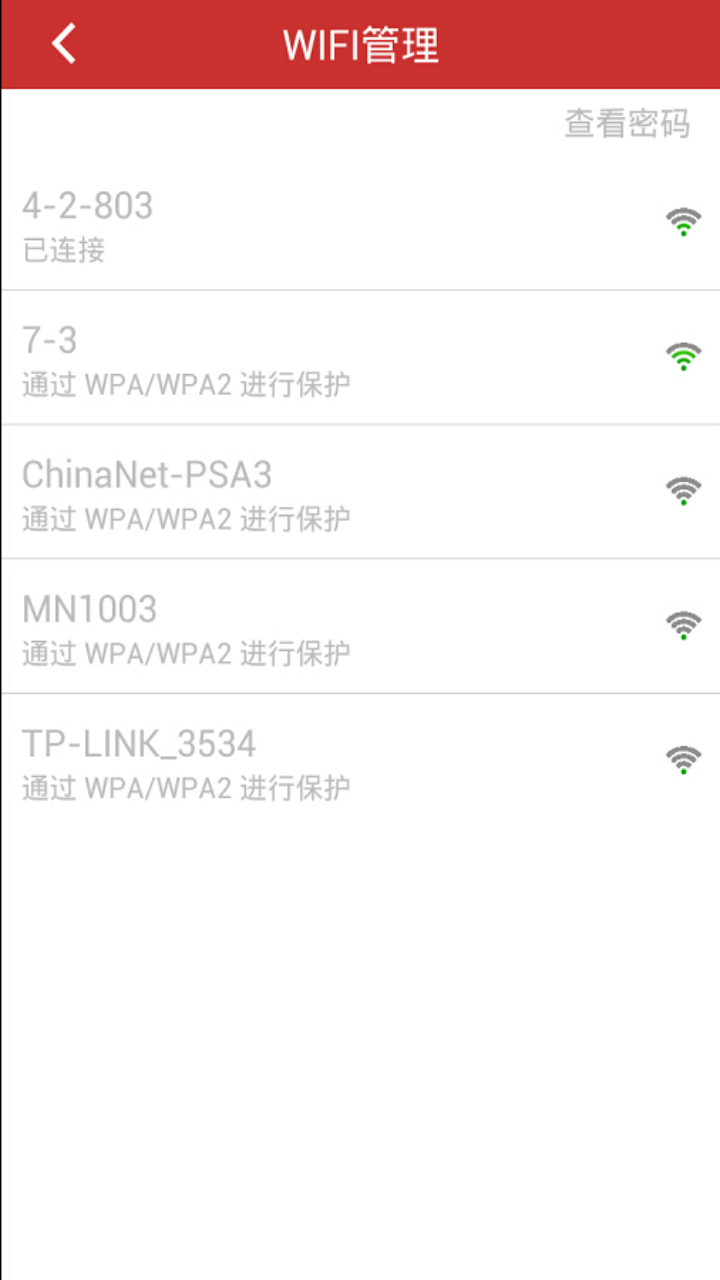Open the connected 4-2-803 network
The width and height of the screenshot is (720, 1280).
click(x=360, y=223)
